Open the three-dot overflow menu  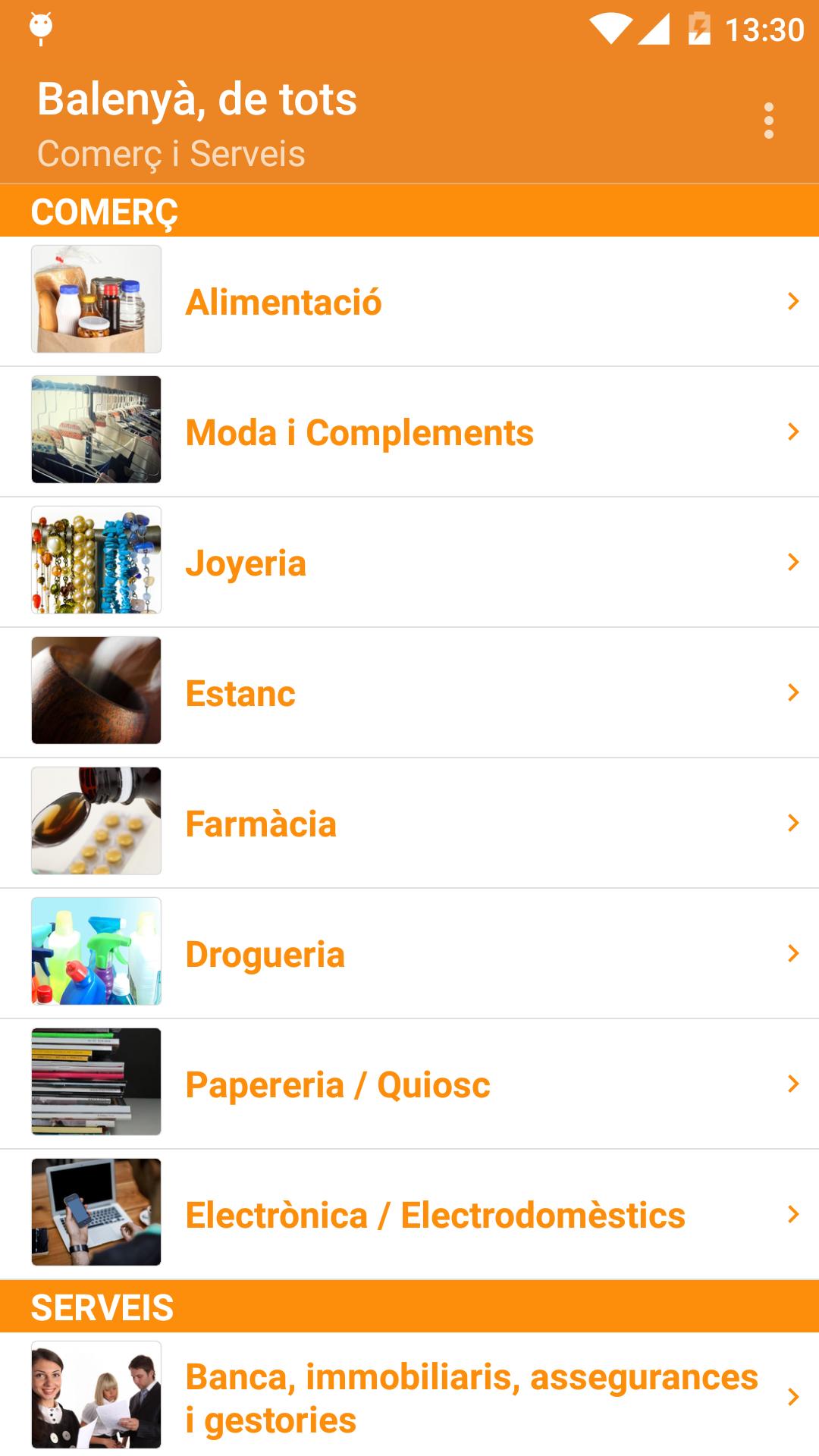tap(768, 121)
